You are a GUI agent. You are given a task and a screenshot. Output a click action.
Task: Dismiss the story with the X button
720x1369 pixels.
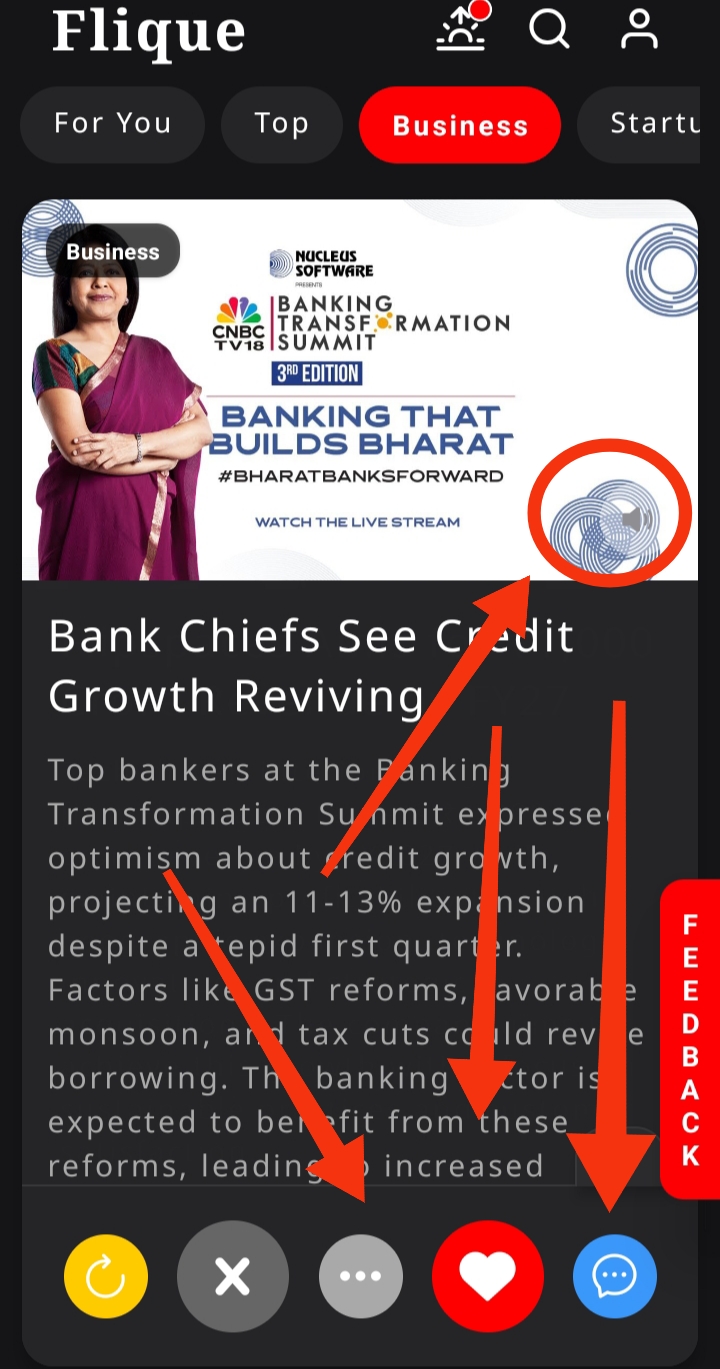[x=232, y=1277]
